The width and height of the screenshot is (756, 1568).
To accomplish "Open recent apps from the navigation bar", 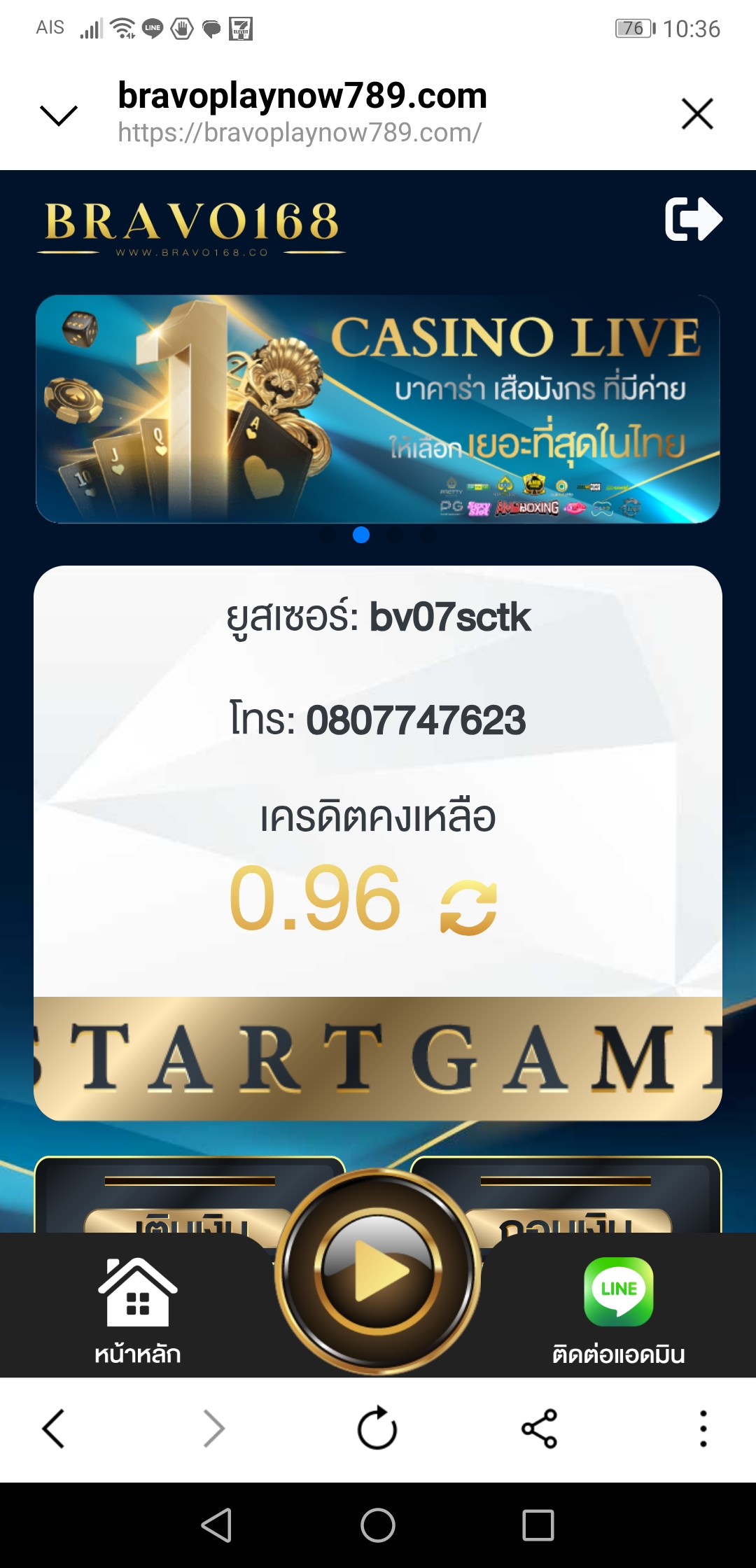I will 538,1525.
